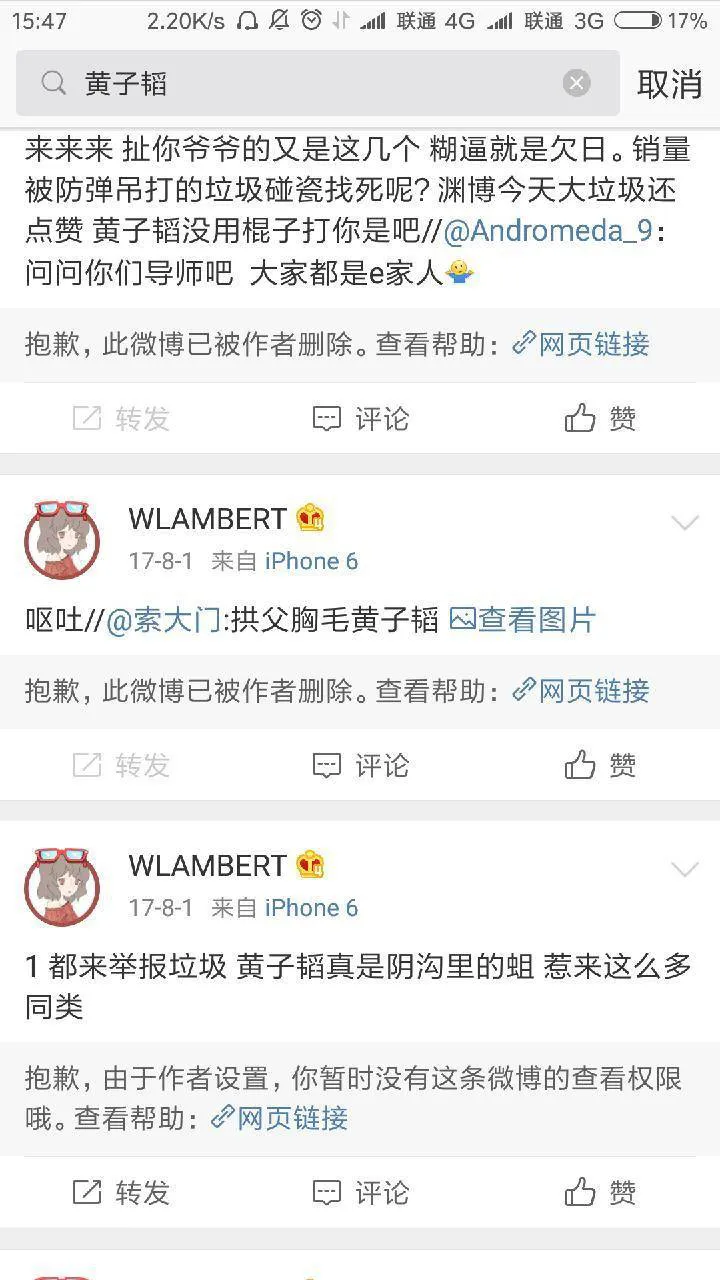Open 网页链接 under the 都来举报垃圾 post

coord(280,1117)
